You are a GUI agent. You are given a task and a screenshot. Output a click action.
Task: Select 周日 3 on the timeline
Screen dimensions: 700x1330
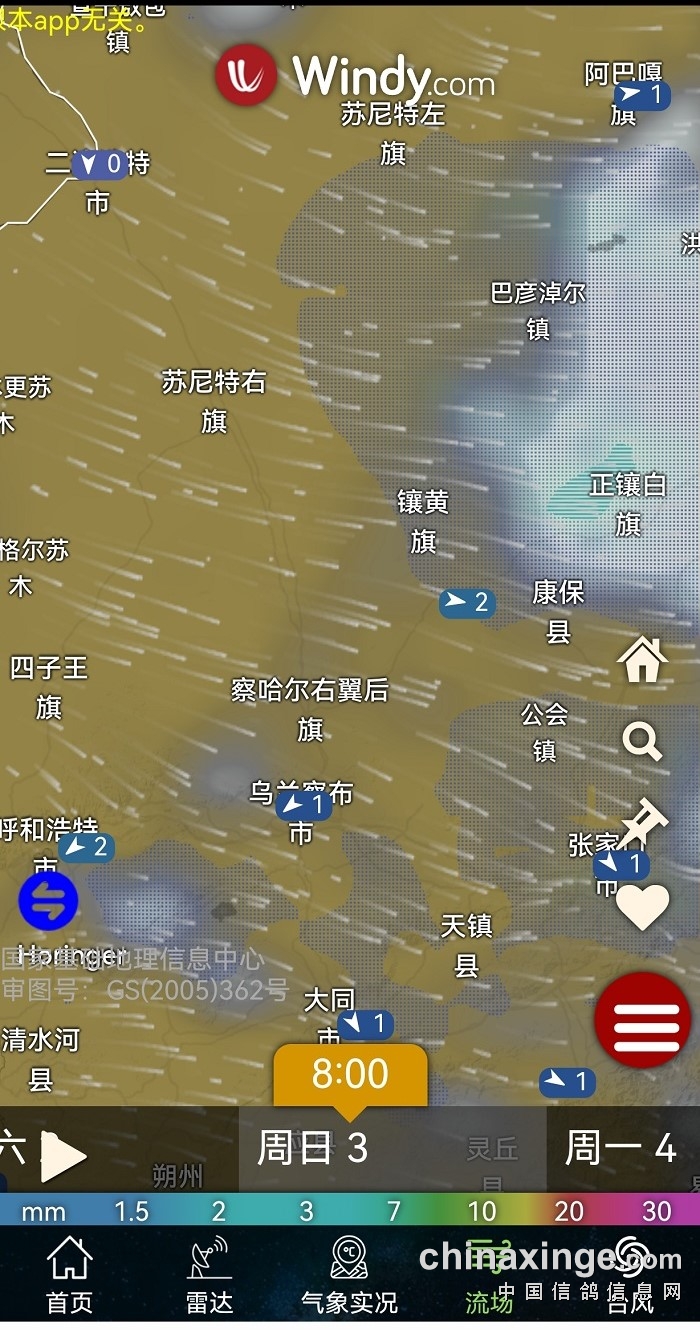click(313, 1148)
